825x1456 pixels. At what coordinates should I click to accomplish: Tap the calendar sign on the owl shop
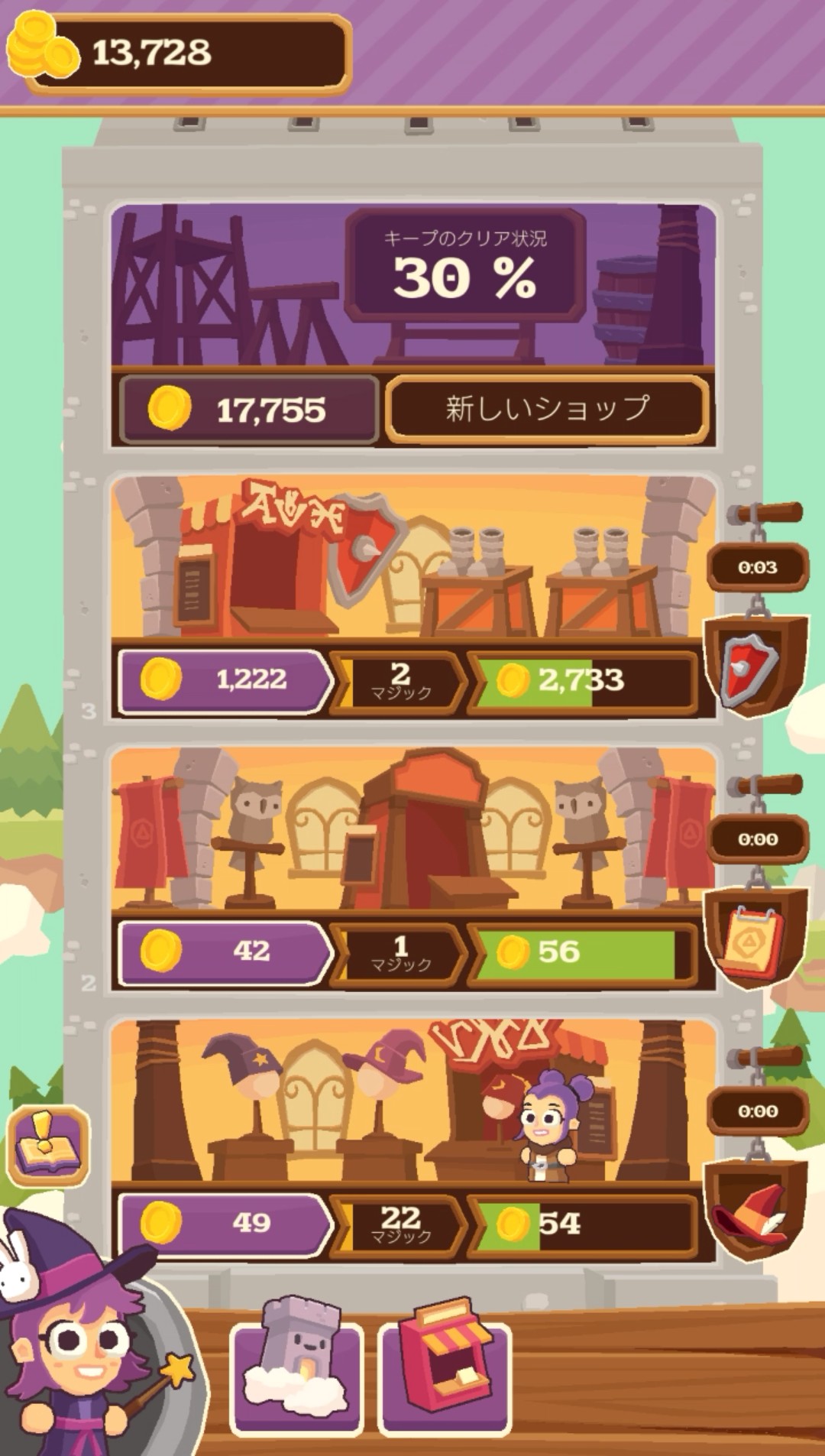755,937
